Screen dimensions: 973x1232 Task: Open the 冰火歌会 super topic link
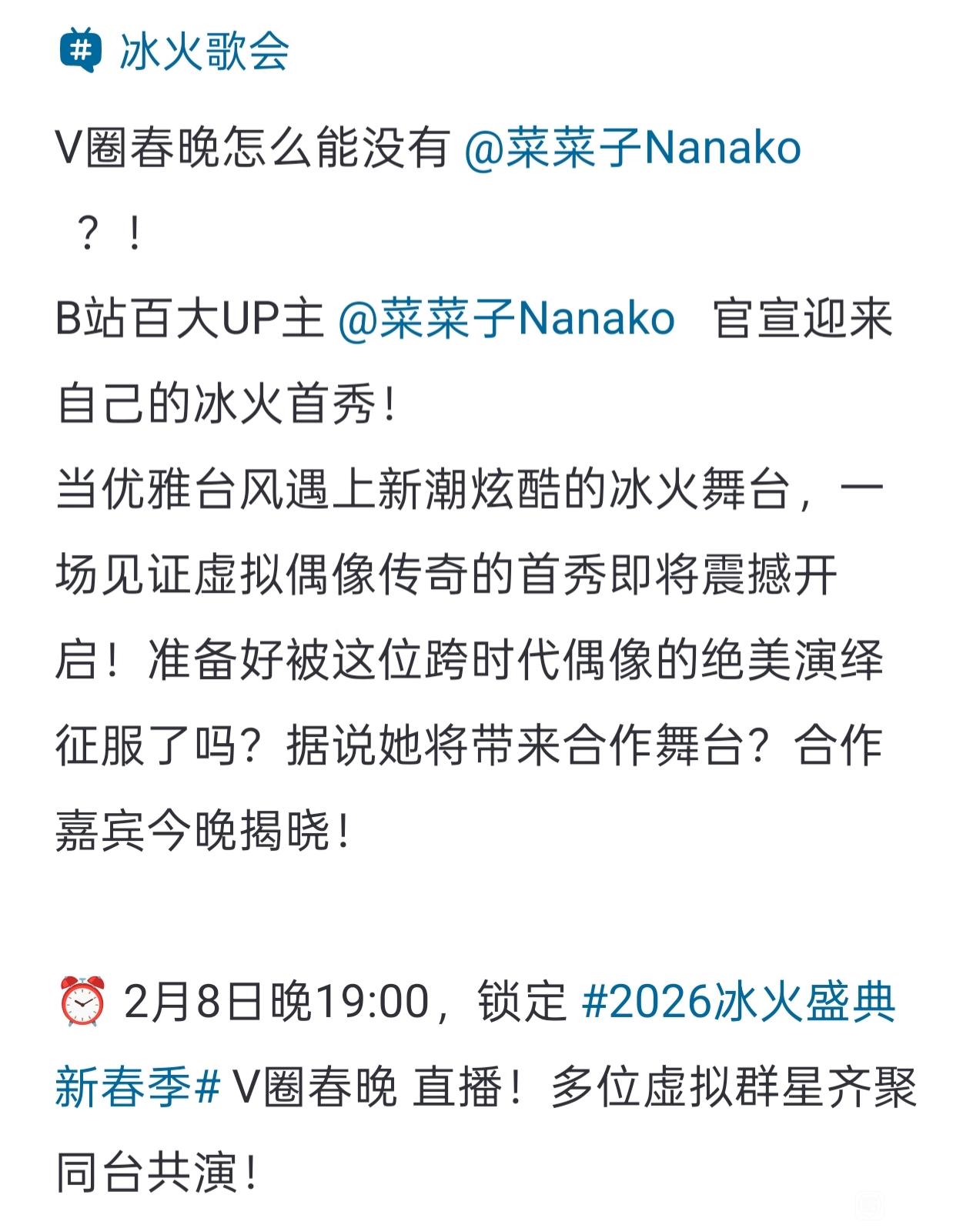(203, 52)
